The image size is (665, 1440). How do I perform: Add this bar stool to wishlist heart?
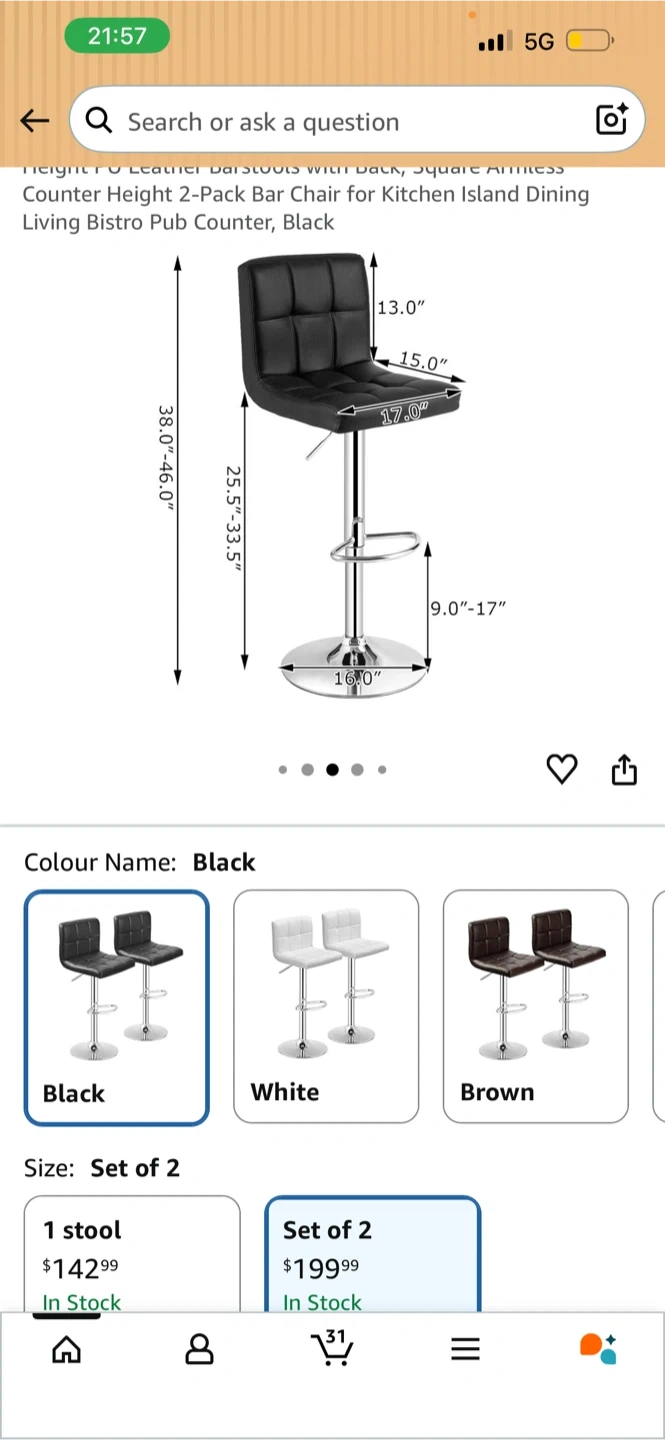click(562, 769)
